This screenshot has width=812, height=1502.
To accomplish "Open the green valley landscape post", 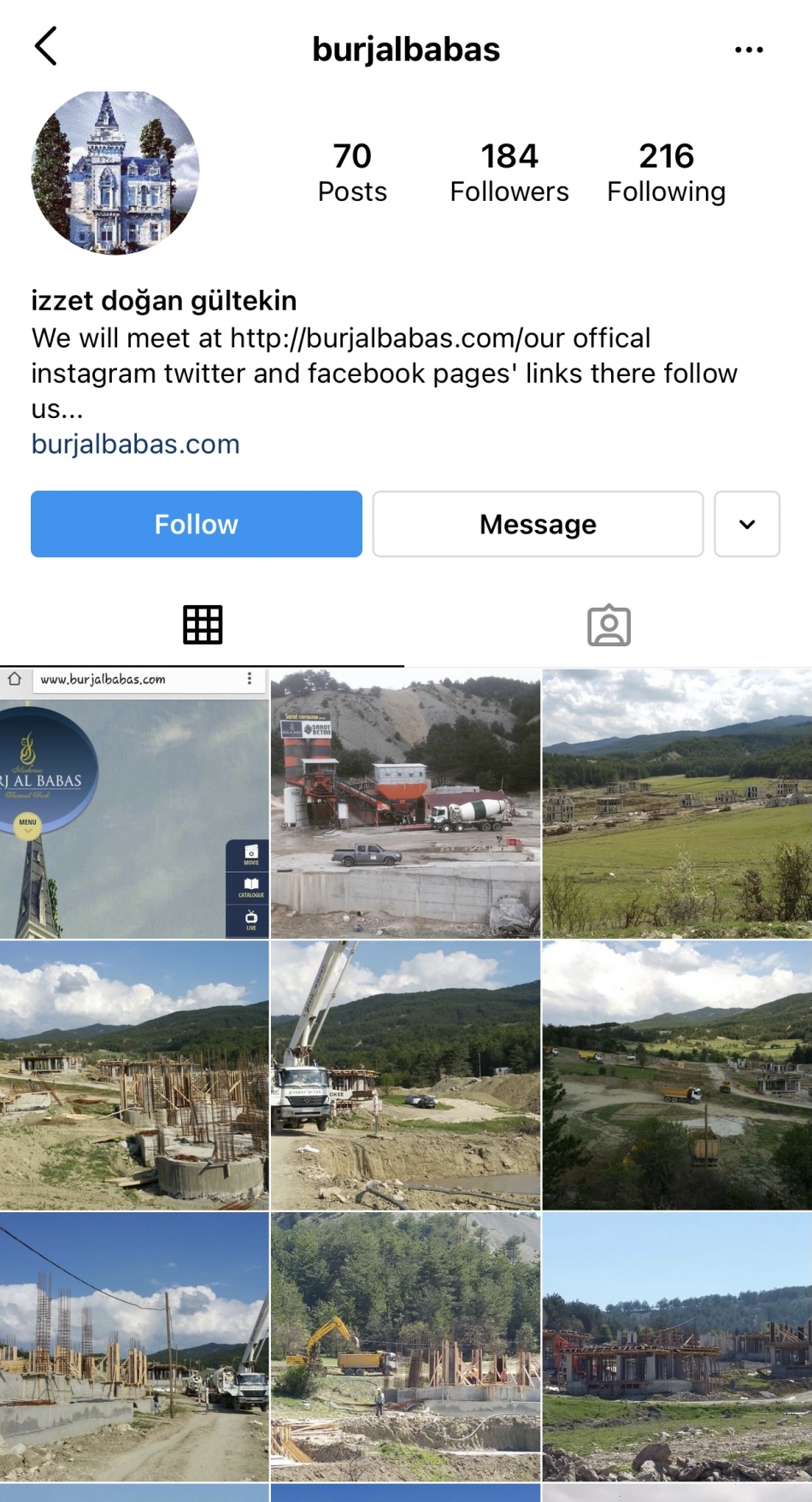I will tap(677, 804).
